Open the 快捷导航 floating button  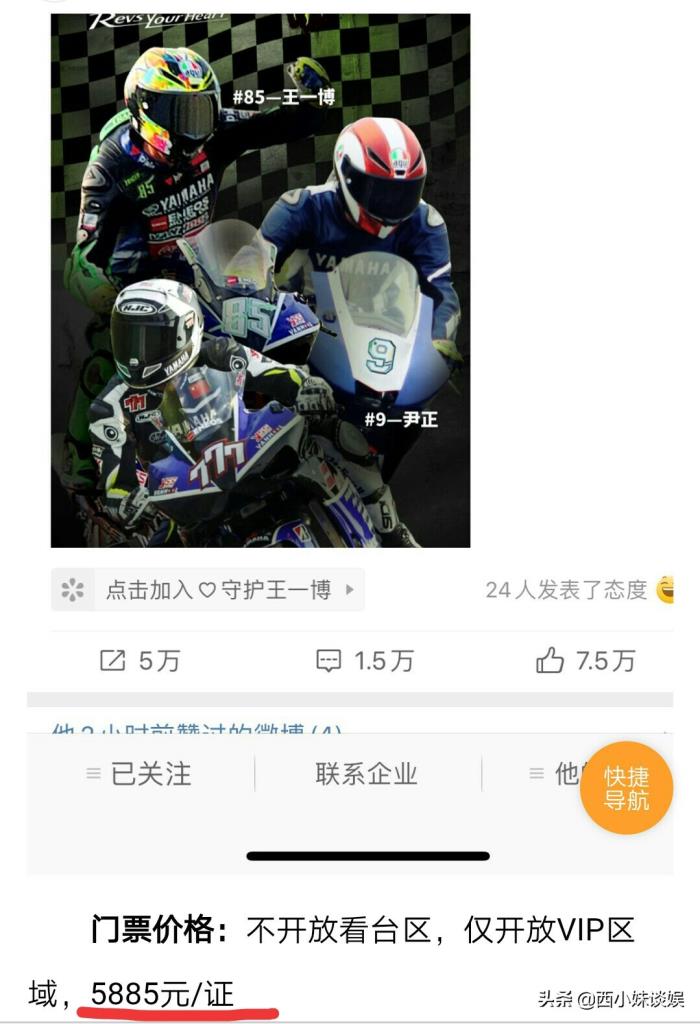(626, 788)
